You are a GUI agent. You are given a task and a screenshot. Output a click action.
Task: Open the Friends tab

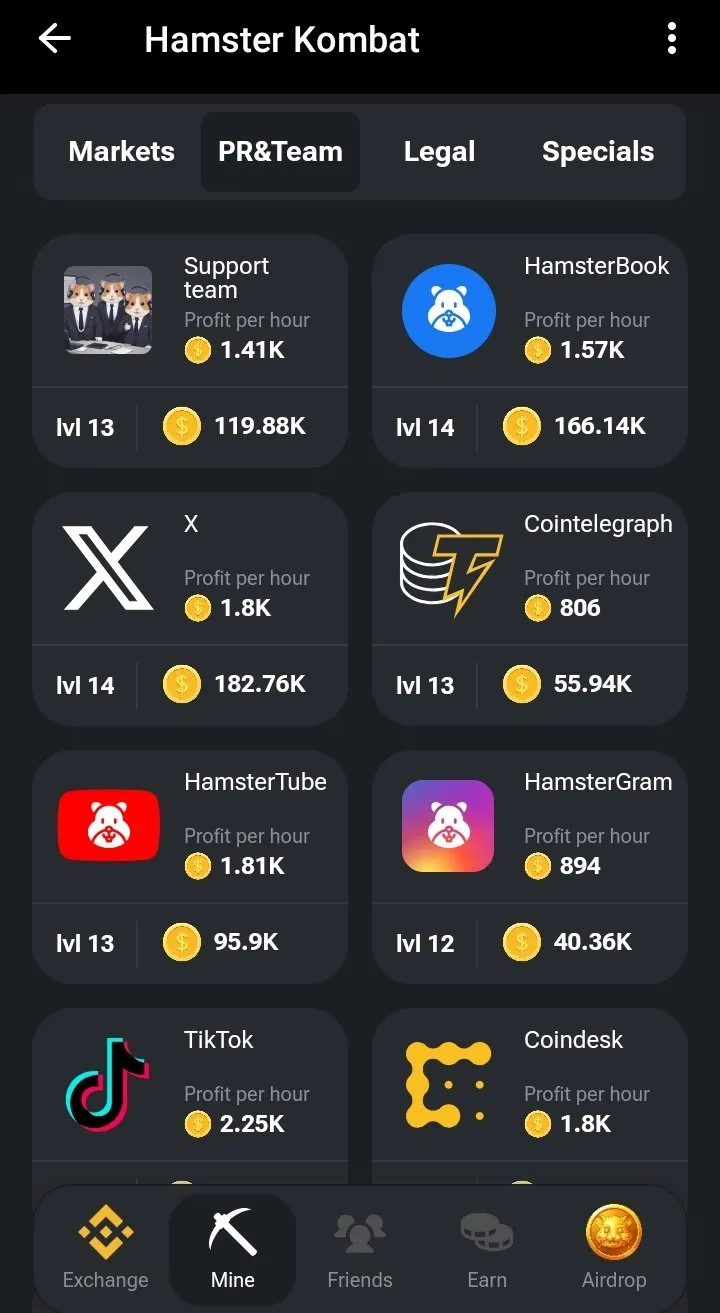(360, 1248)
